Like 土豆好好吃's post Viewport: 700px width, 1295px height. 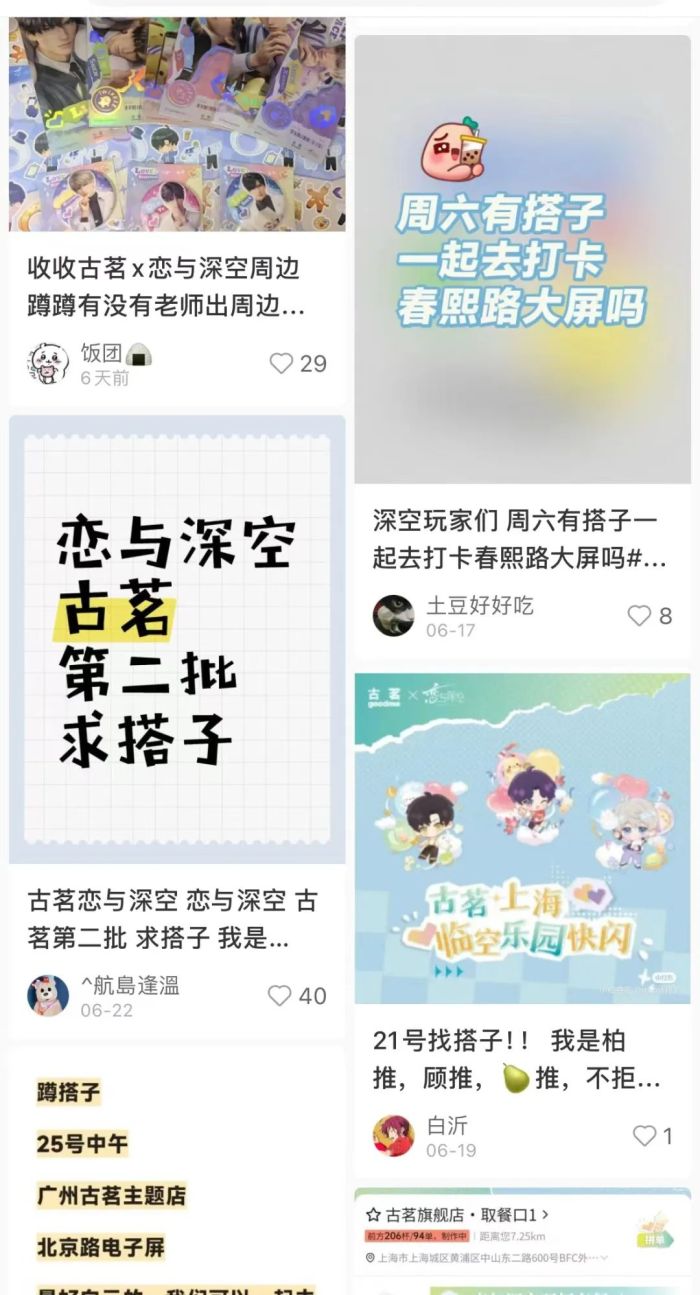(639, 616)
